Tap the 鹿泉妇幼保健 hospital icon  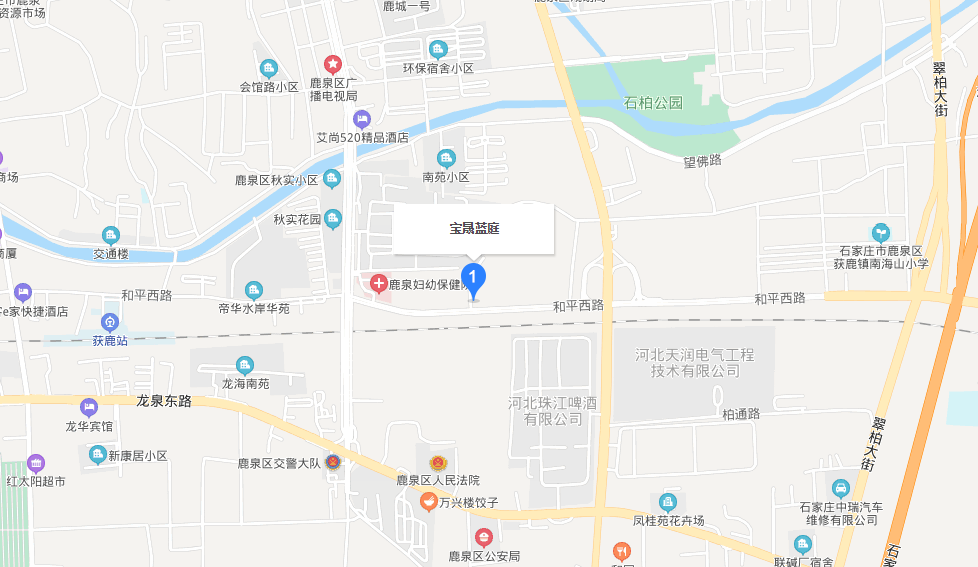pyautogui.click(x=379, y=284)
